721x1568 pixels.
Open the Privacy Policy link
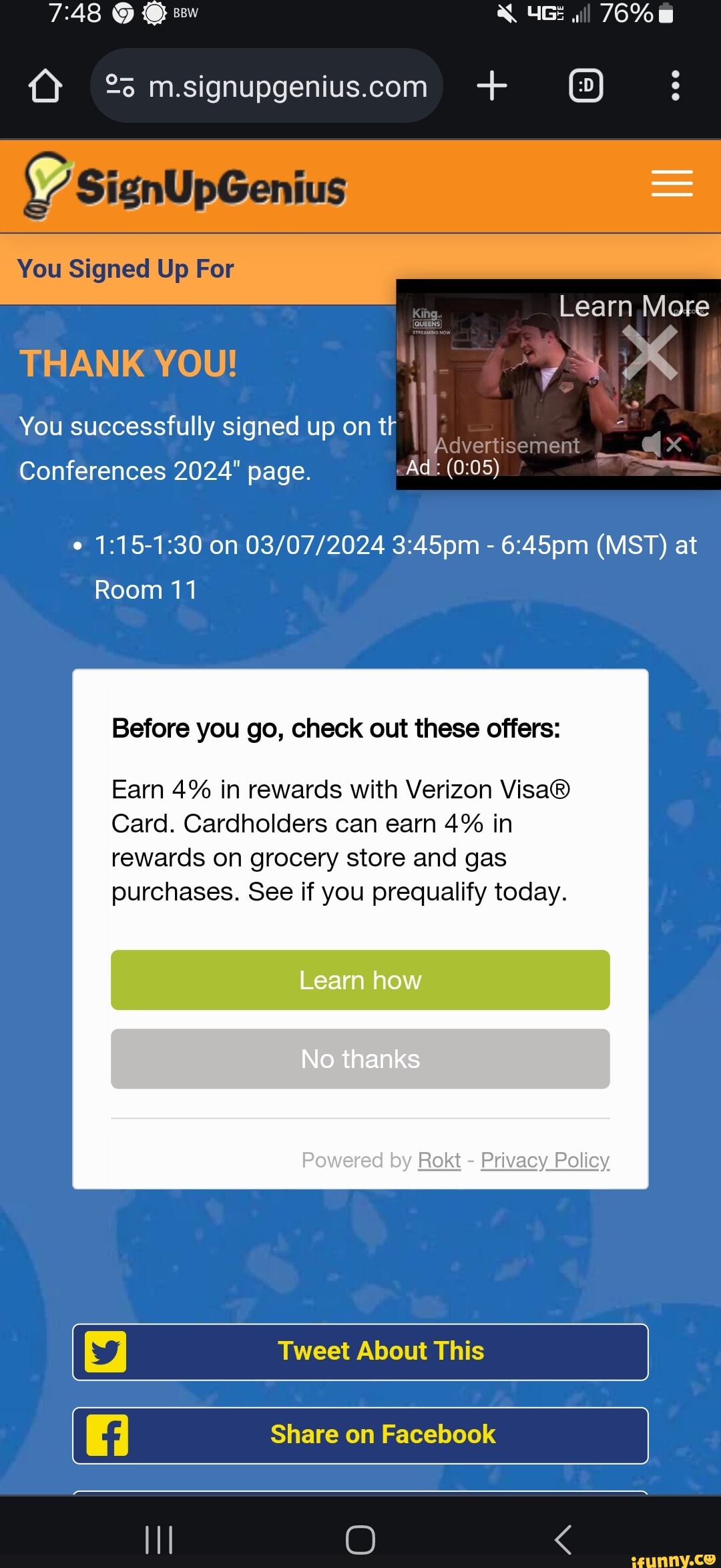click(x=545, y=1160)
